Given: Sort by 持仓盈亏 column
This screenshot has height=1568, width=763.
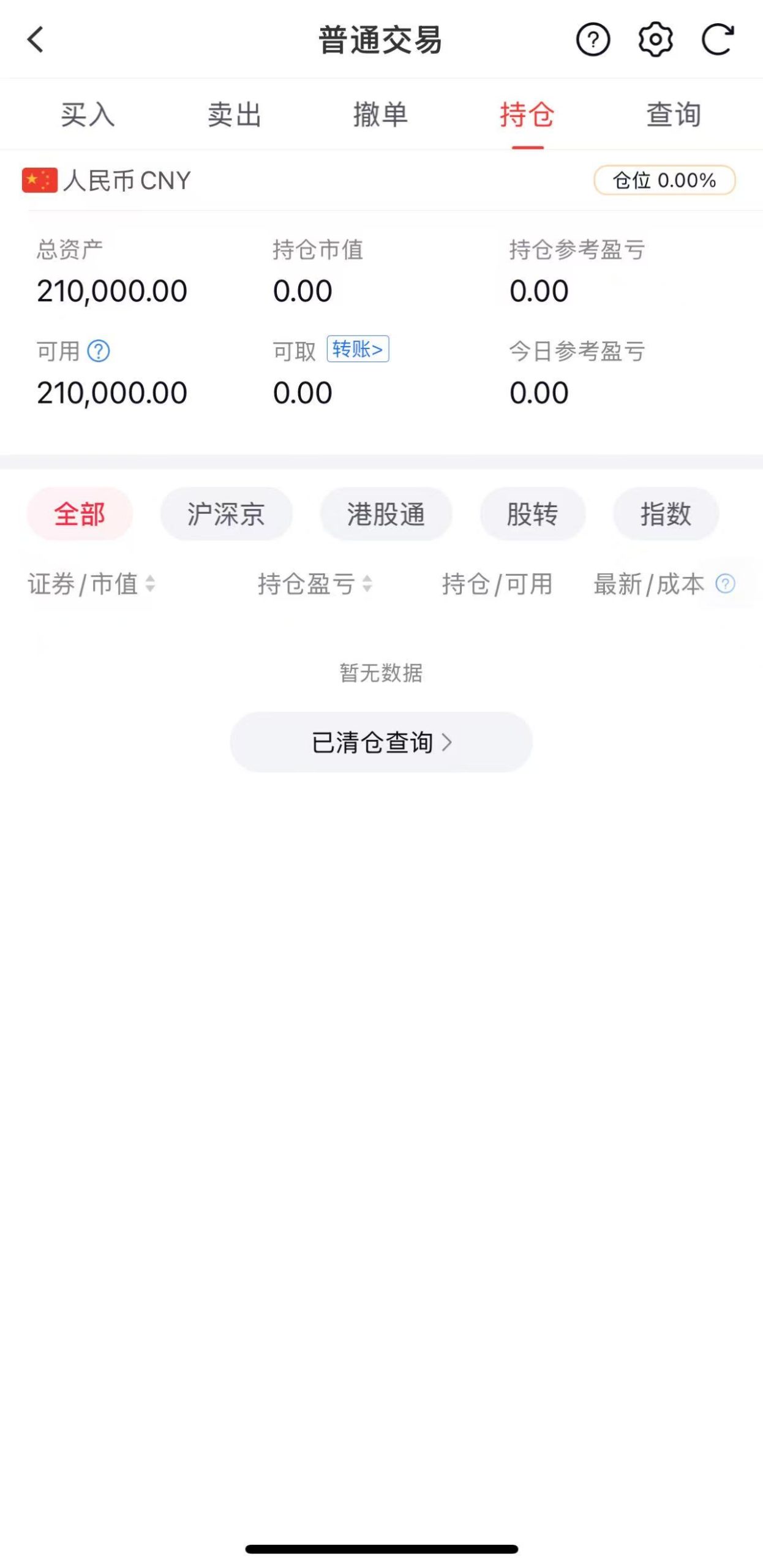Looking at the screenshot, I should (315, 584).
